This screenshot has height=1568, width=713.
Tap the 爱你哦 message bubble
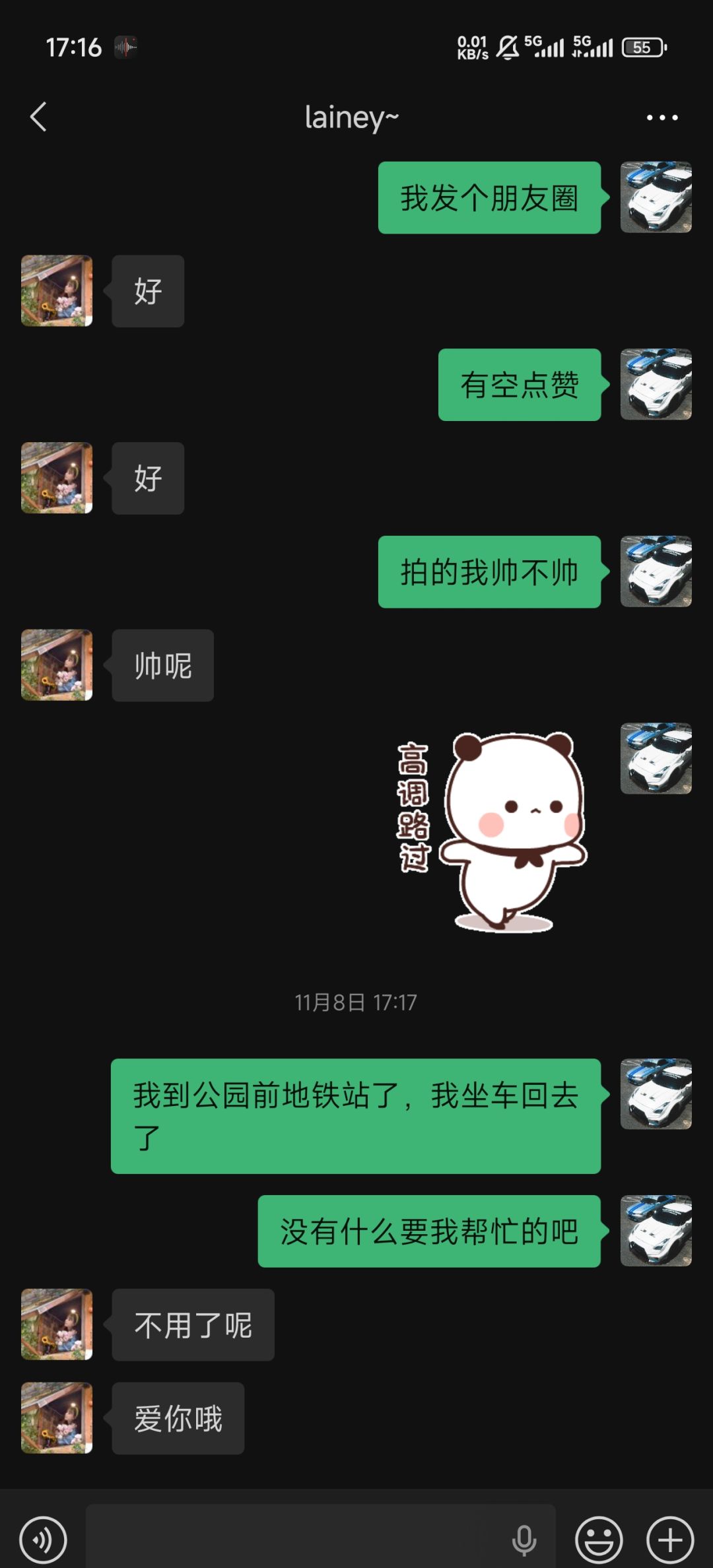177,1419
